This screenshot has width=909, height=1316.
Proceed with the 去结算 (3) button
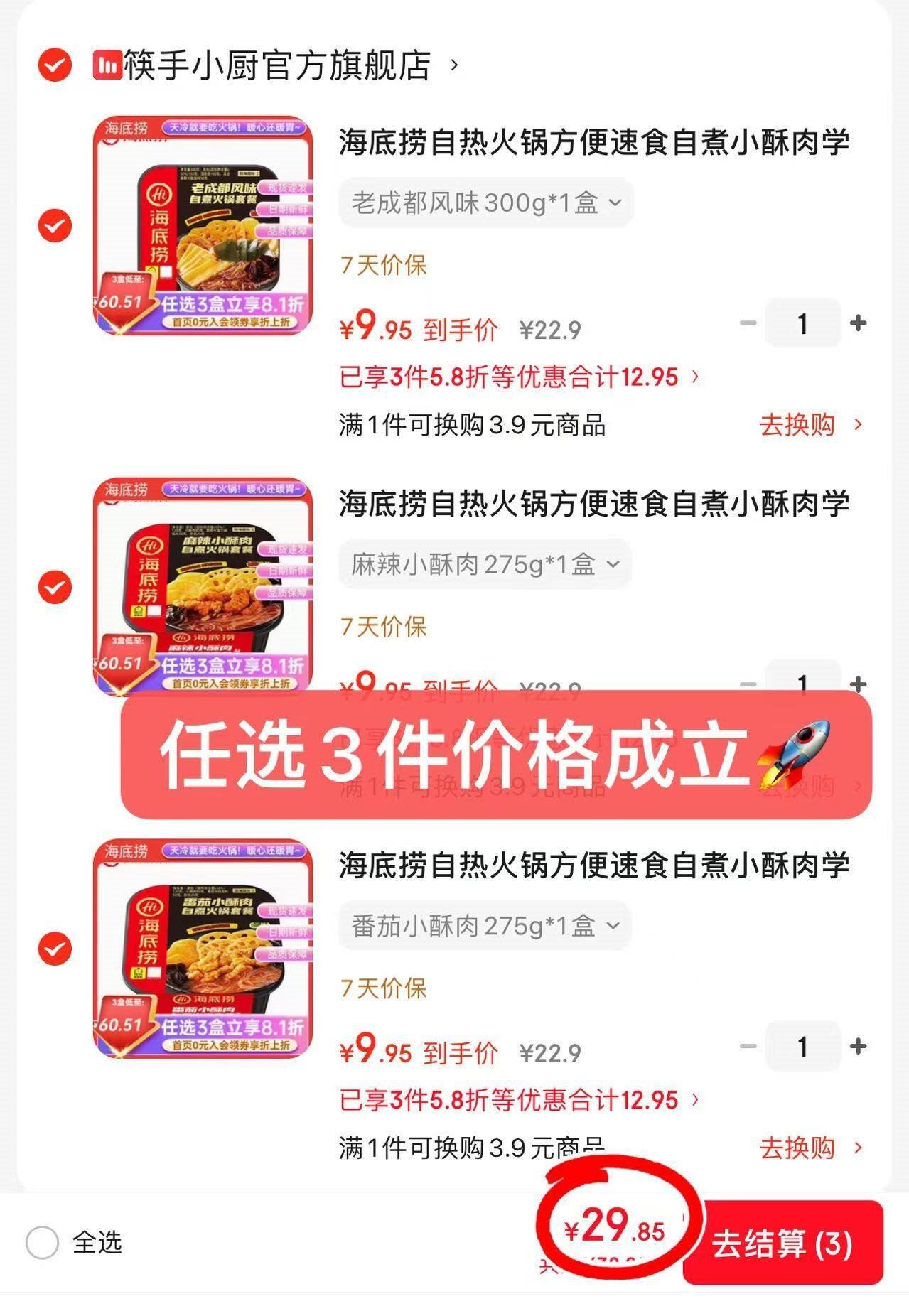tap(782, 1244)
